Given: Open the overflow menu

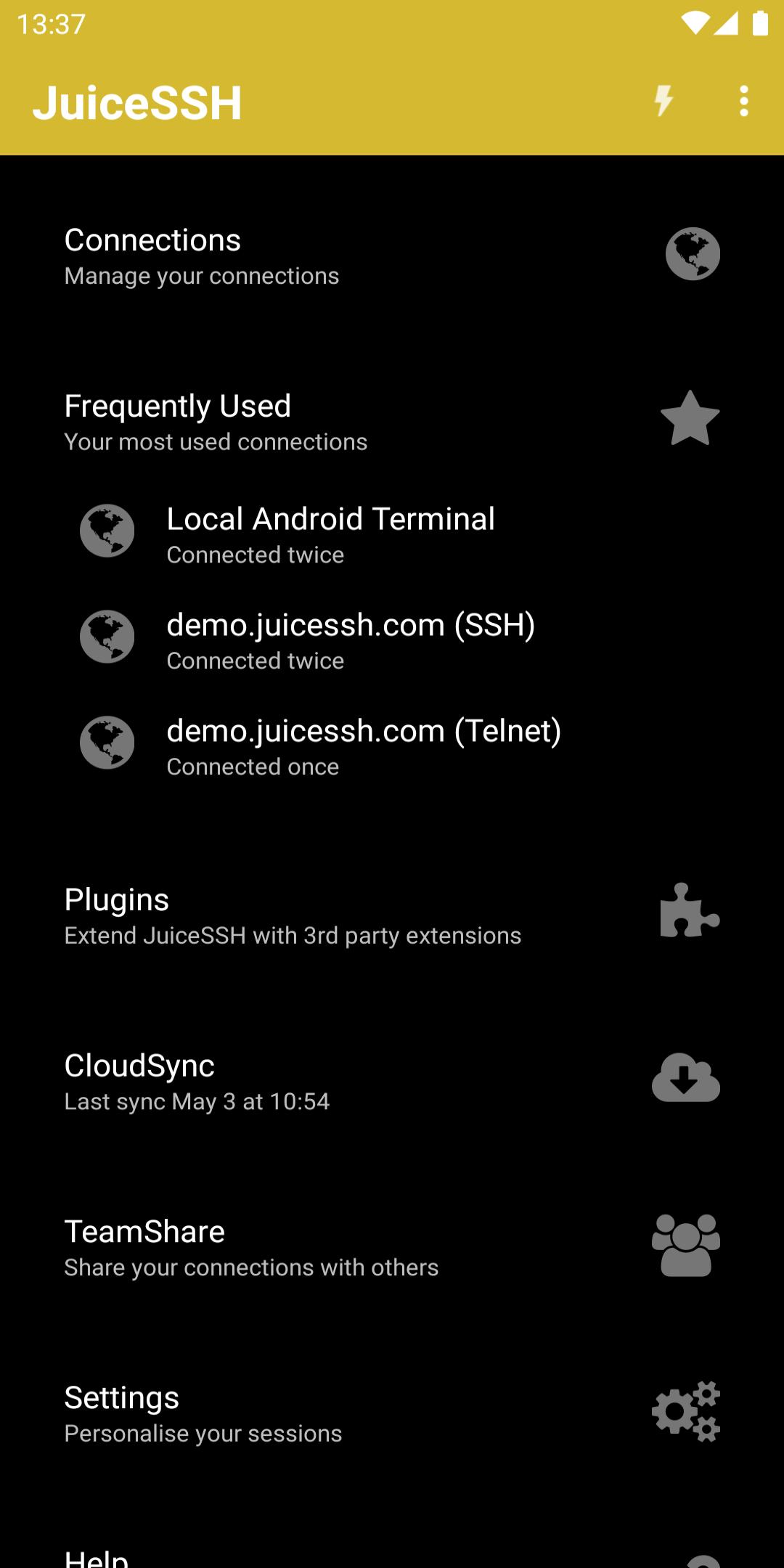Looking at the screenshot, I should click(x=743, y=102).
